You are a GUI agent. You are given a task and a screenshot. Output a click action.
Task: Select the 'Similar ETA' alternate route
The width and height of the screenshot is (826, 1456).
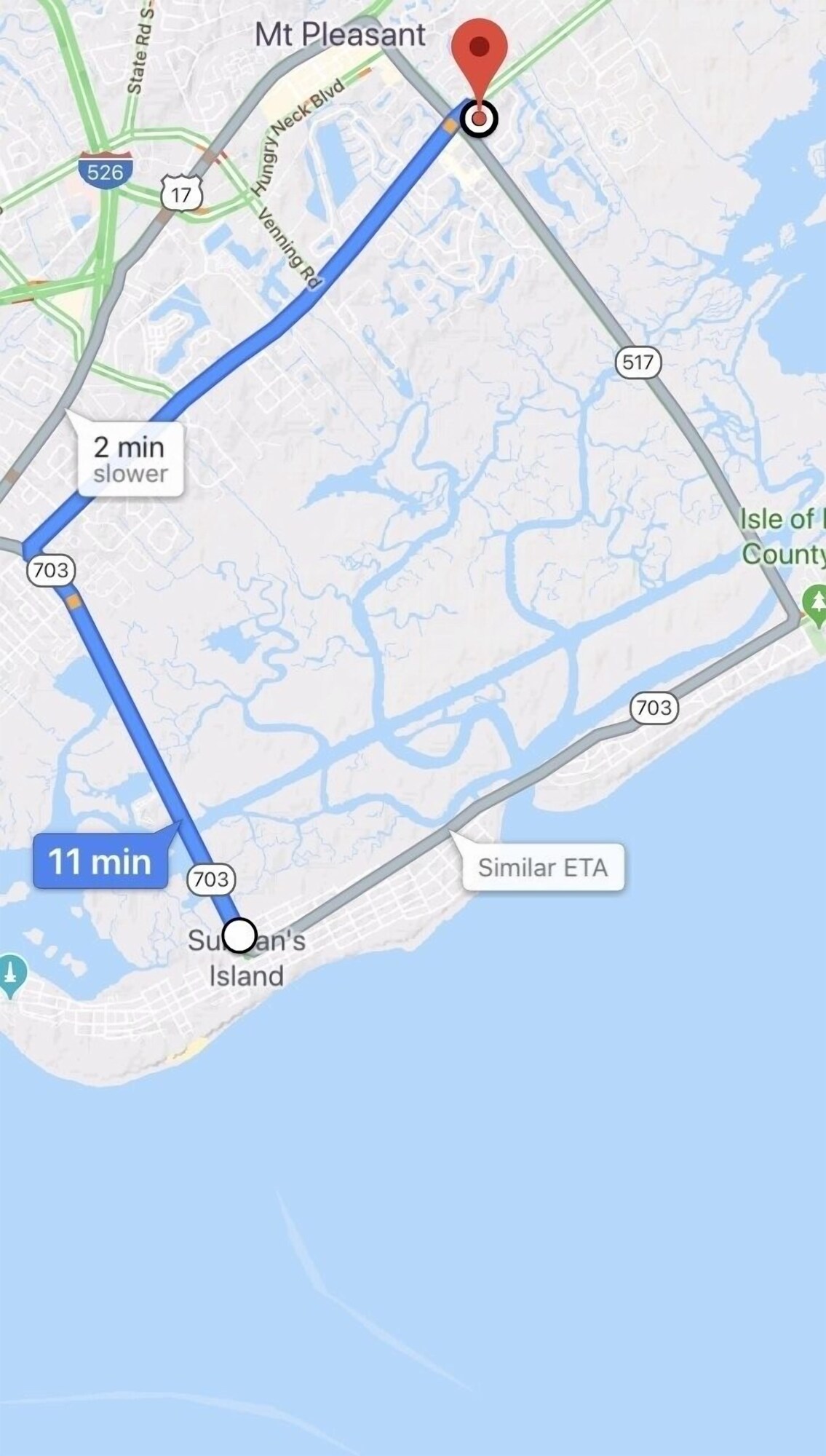543,867
